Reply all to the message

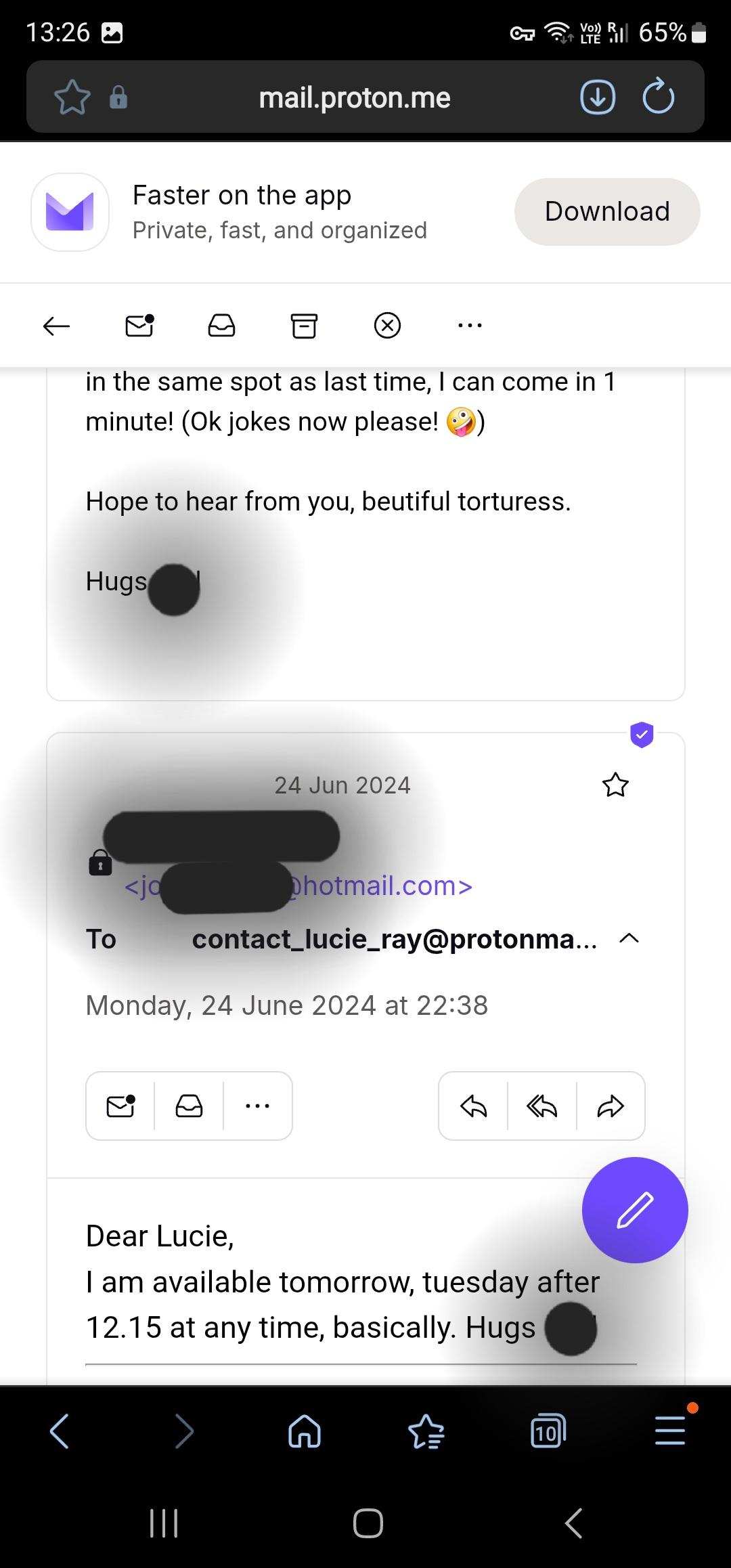(541, 1106)
